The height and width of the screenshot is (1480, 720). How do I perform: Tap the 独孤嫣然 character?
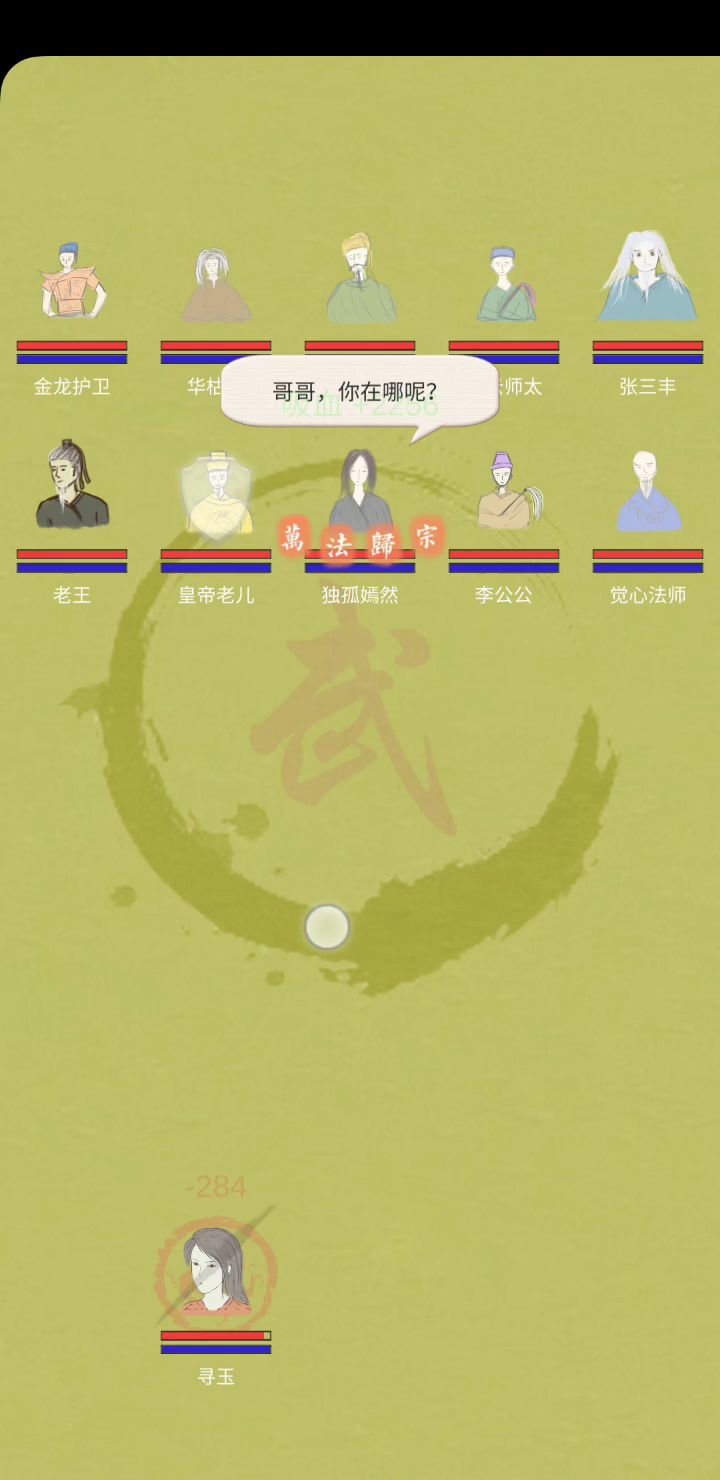click(358, 487)
